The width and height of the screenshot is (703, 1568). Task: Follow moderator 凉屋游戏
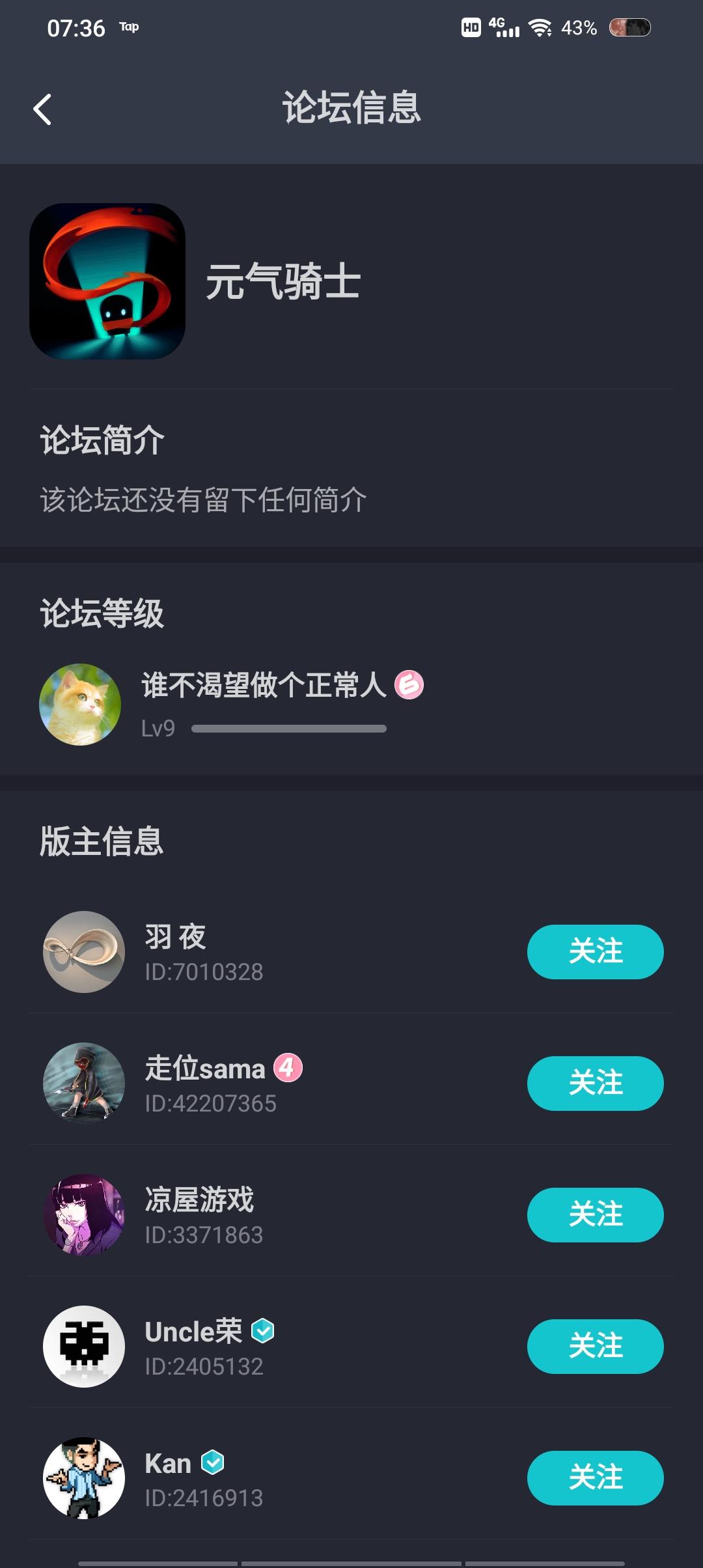click(x=594, y=1214)
